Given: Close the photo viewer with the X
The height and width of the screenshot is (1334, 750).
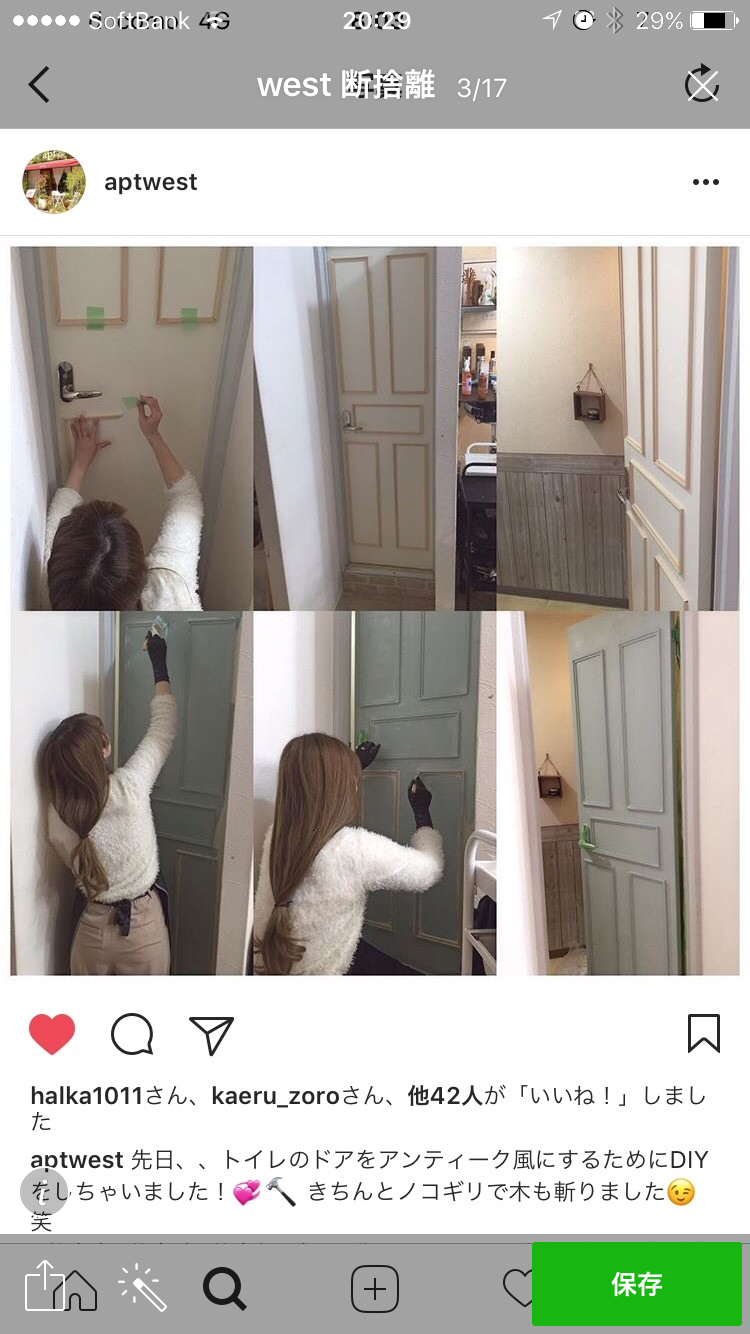Looking at the screenshot, I should click(702, 86).
